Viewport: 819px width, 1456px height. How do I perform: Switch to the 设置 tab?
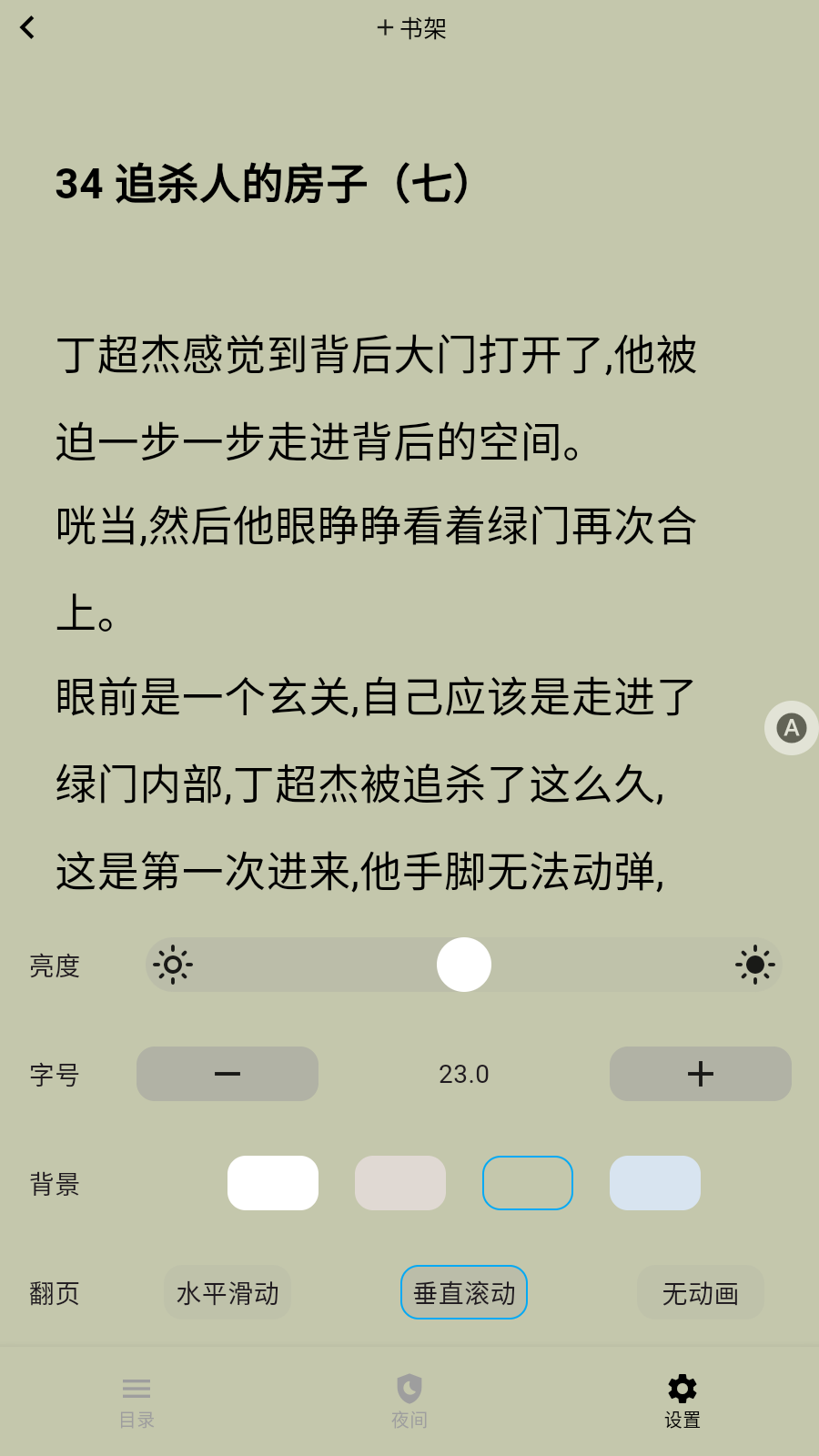[x=681, y=1399]
